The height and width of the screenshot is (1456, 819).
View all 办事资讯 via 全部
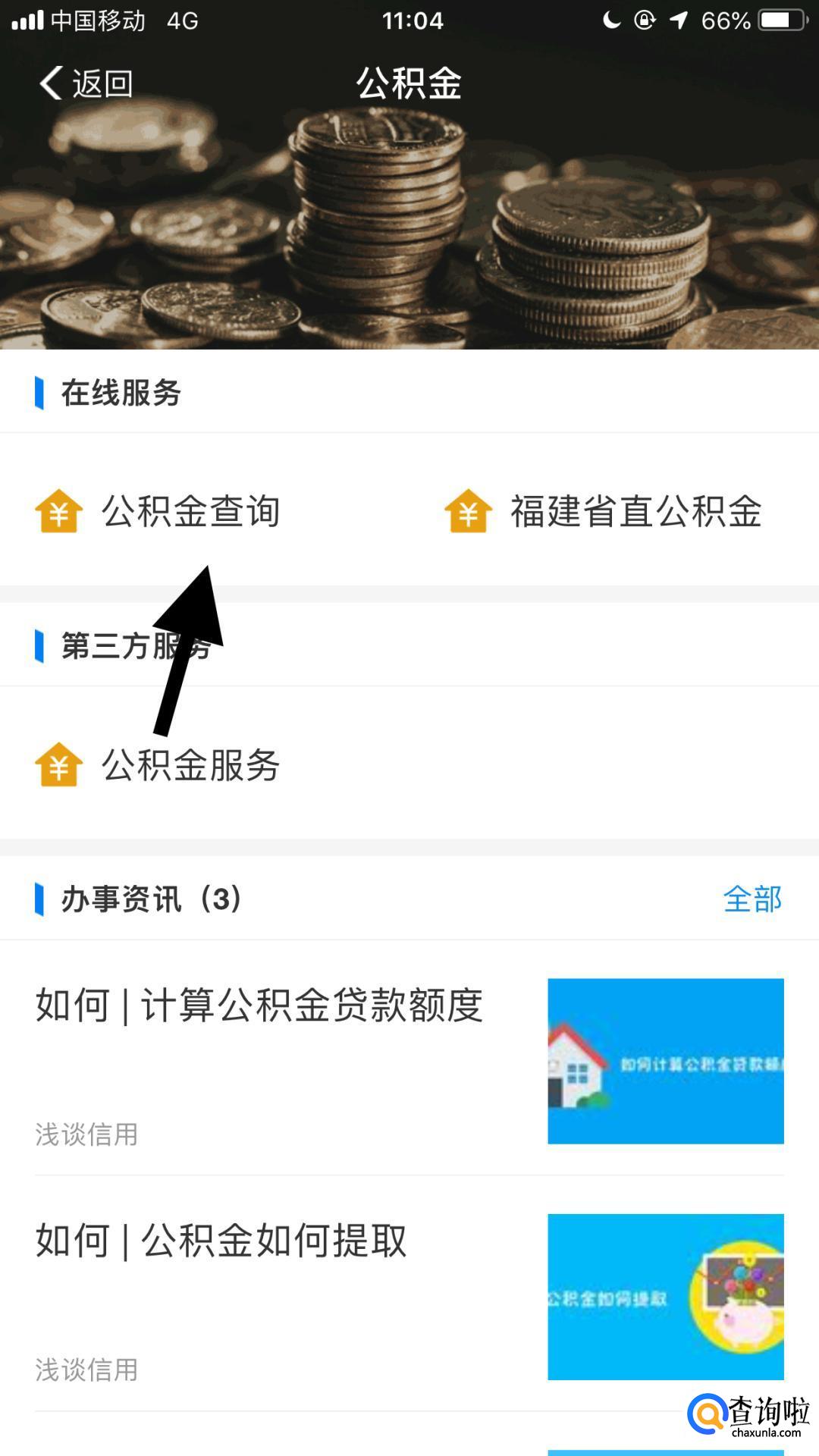[752, 899]
